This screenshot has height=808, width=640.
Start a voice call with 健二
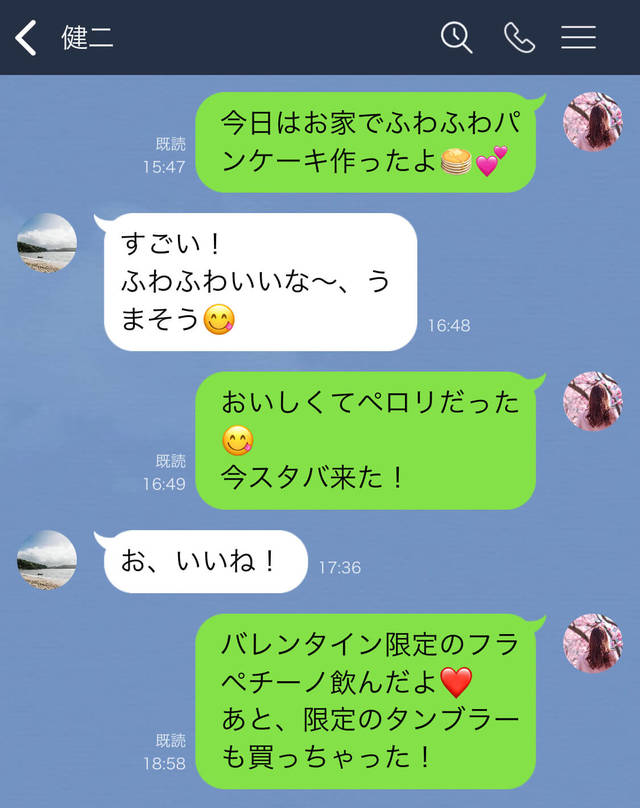[x=519, y=38]
